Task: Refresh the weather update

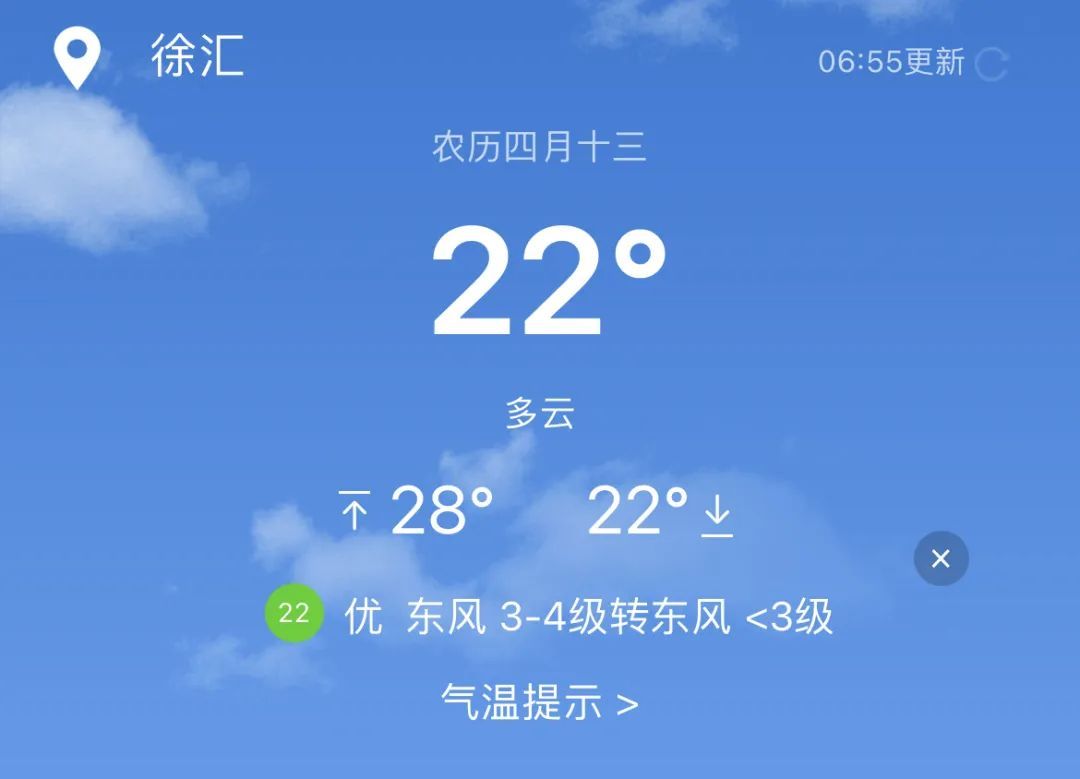Action: pyautogui.click(x=990, y=64)
